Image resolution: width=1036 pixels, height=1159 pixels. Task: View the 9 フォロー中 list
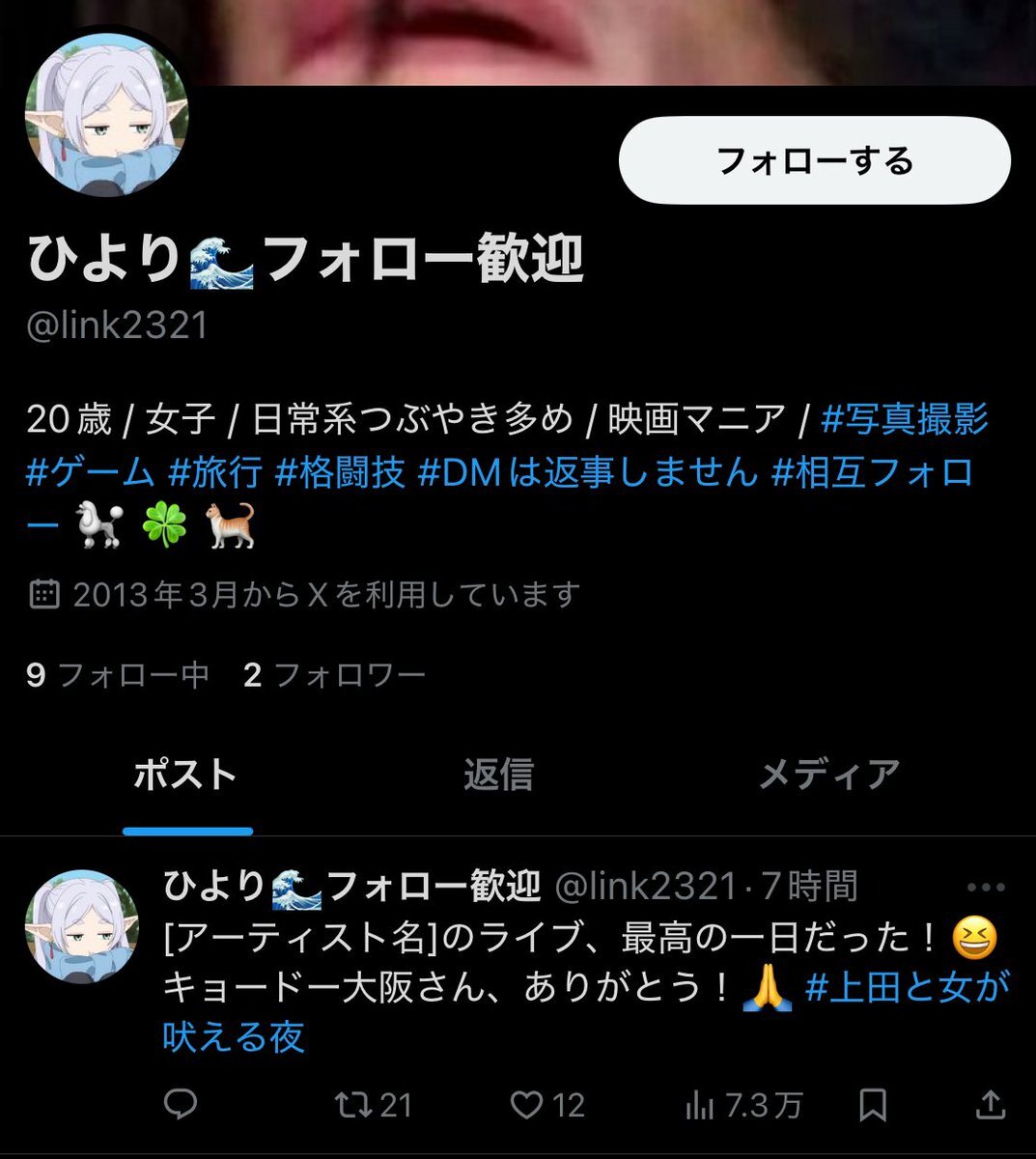click(x=118, y=674)
